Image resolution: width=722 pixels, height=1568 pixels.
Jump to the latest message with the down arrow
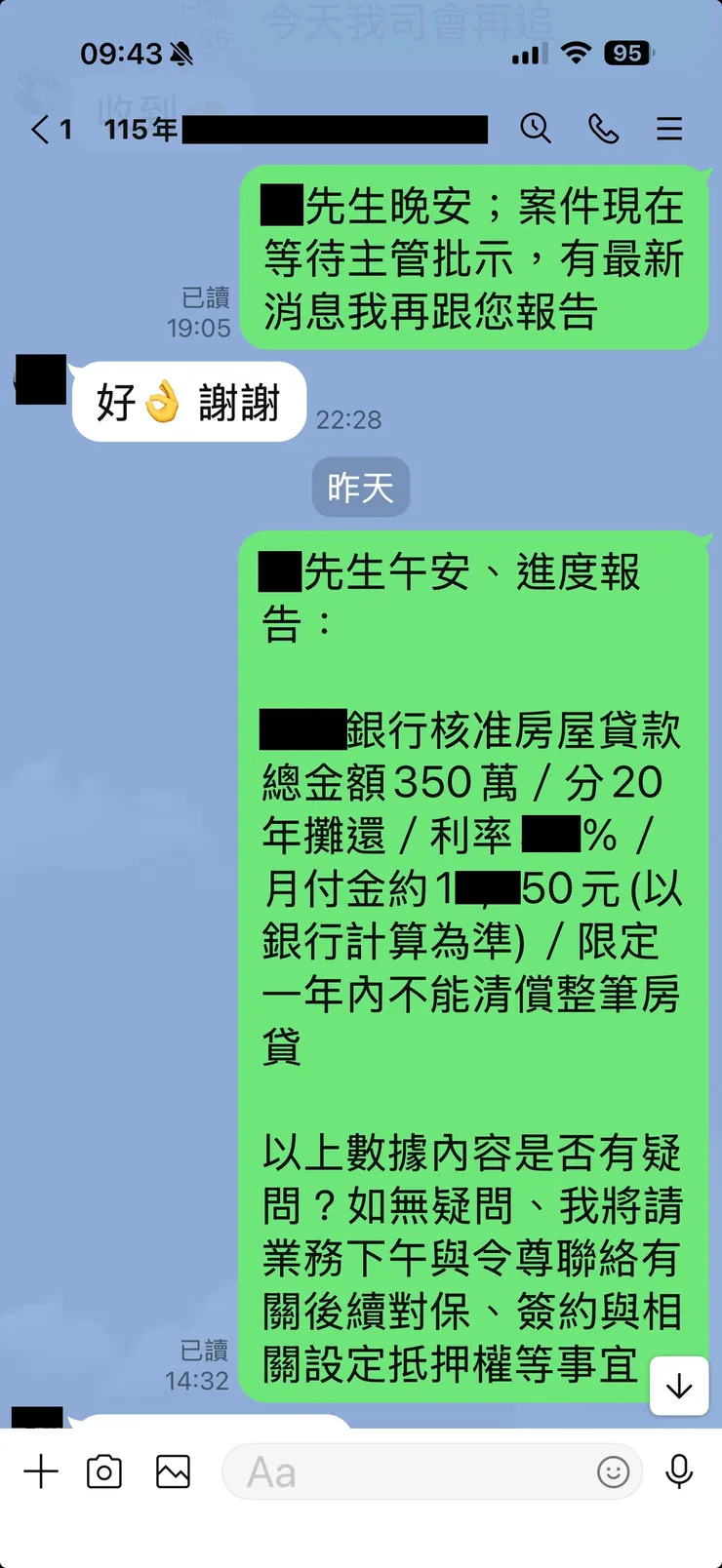point(679,1386)
